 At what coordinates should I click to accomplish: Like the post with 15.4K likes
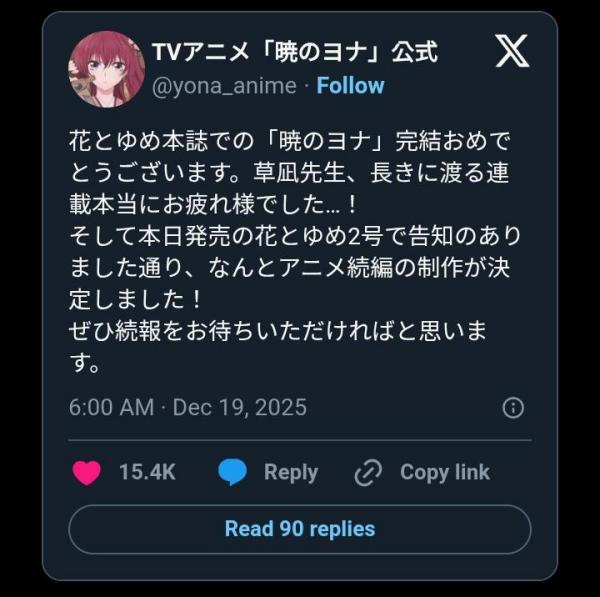point(87,472)
